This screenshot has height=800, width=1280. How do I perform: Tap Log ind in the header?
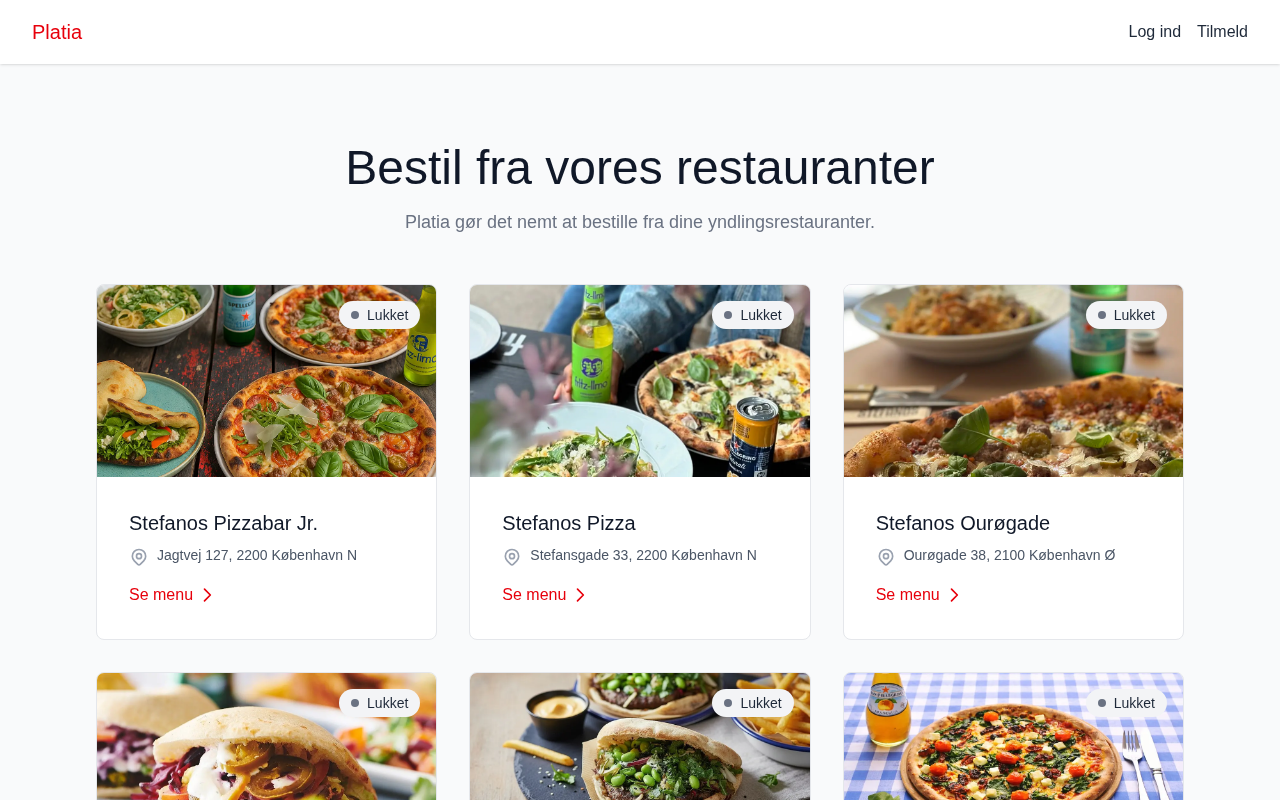1154,32
